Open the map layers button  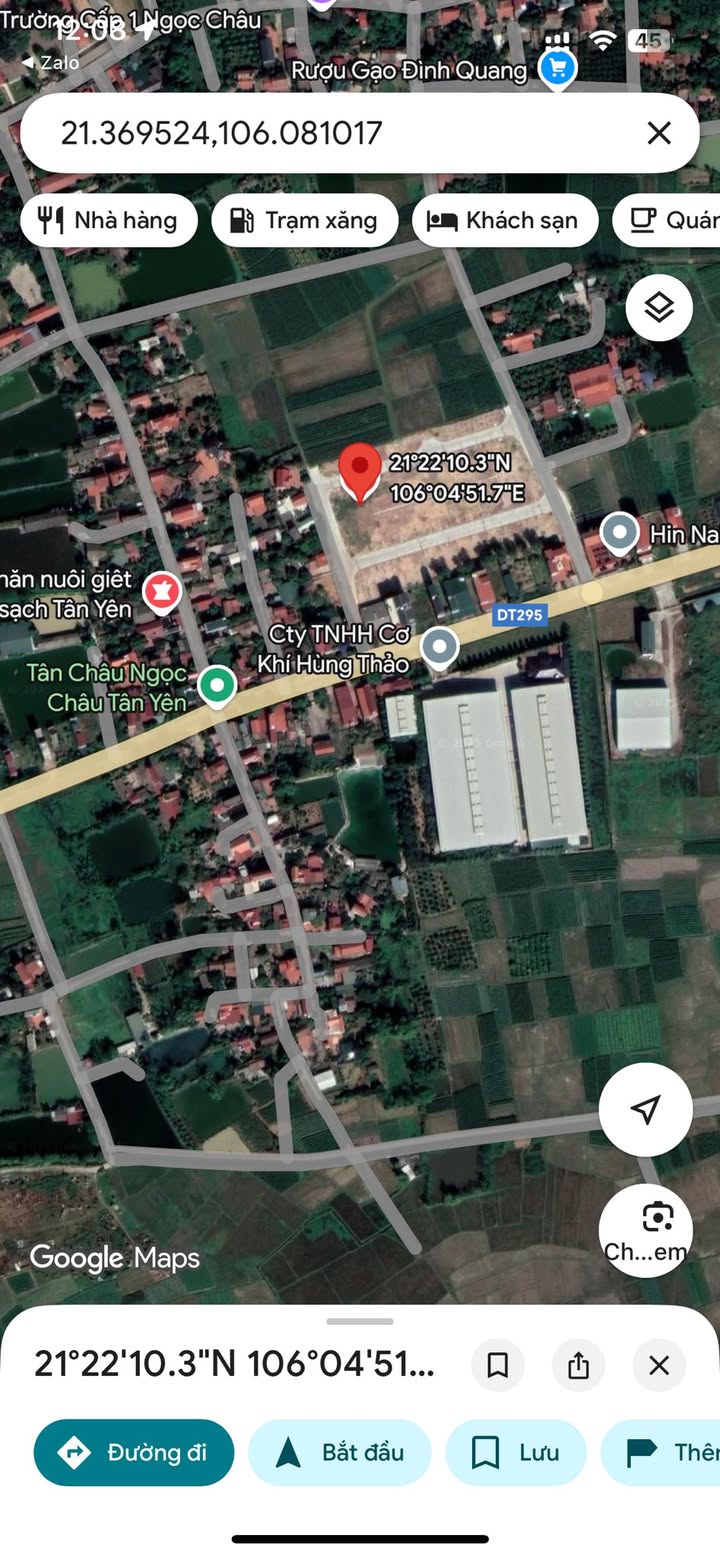[659, 308]
